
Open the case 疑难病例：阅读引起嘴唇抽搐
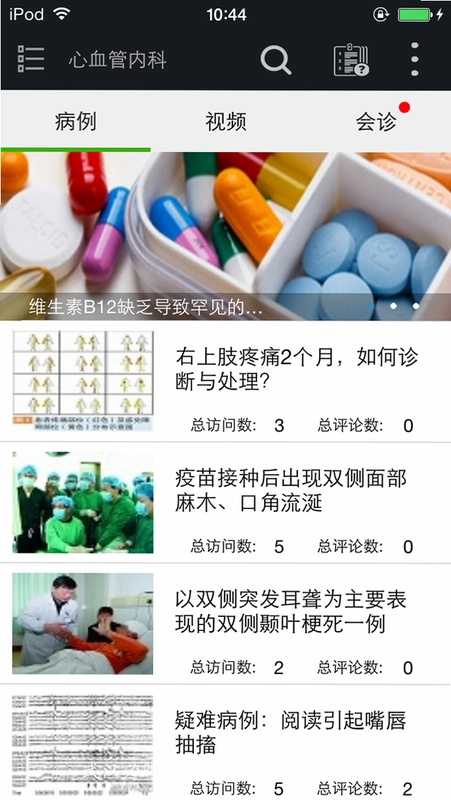point(226,742)
